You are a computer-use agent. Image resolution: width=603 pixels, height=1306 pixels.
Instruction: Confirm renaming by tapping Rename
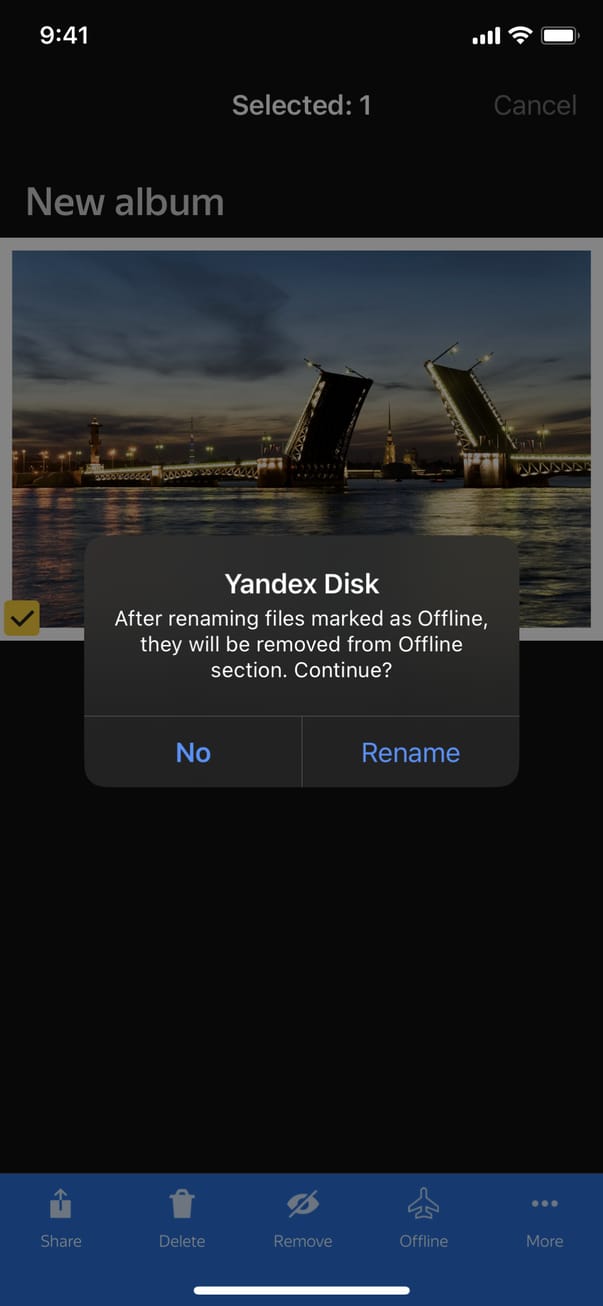tap(410, 752)
